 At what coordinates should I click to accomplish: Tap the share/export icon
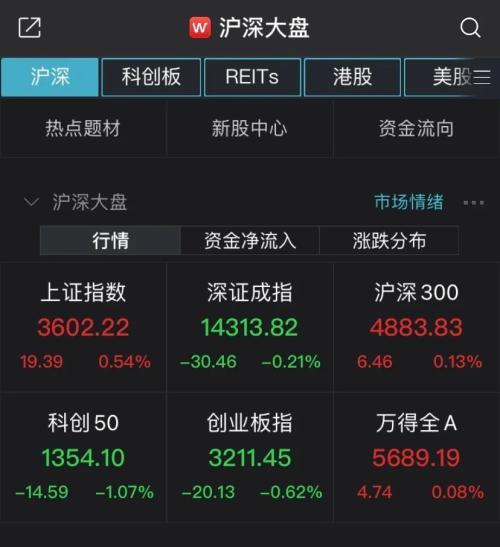click(x=30, y=28)
